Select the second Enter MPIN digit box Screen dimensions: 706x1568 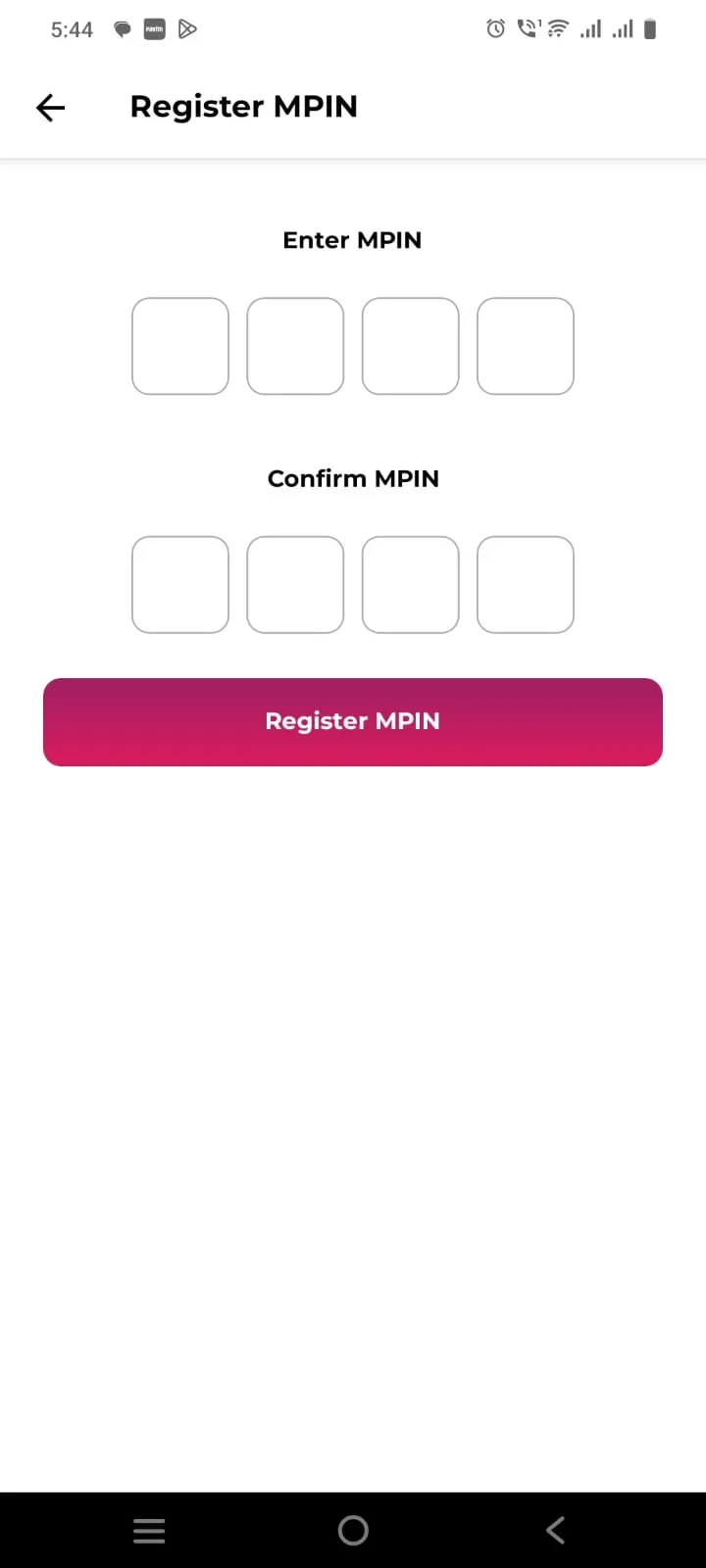295,346
